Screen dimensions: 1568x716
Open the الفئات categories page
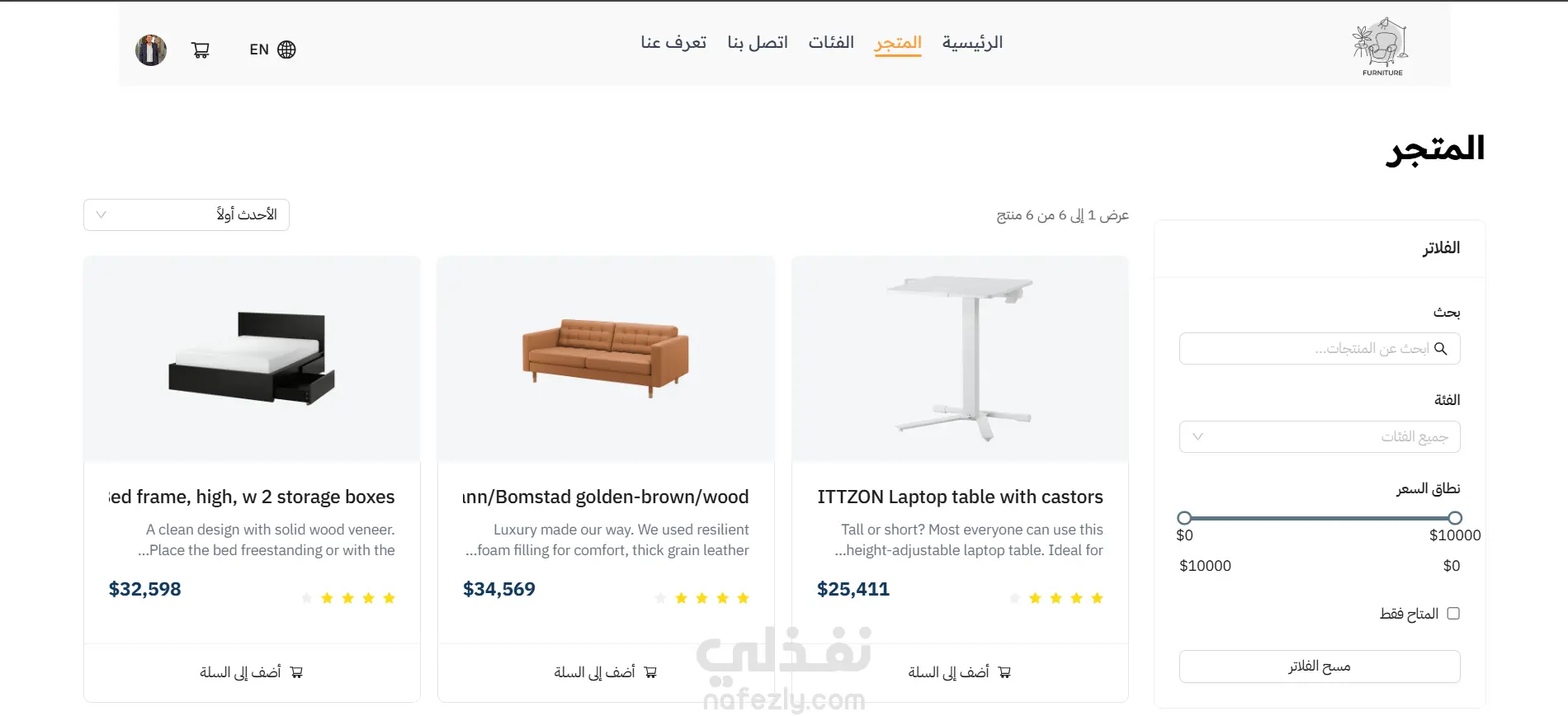pyautogui.click(x=831, y=43)
